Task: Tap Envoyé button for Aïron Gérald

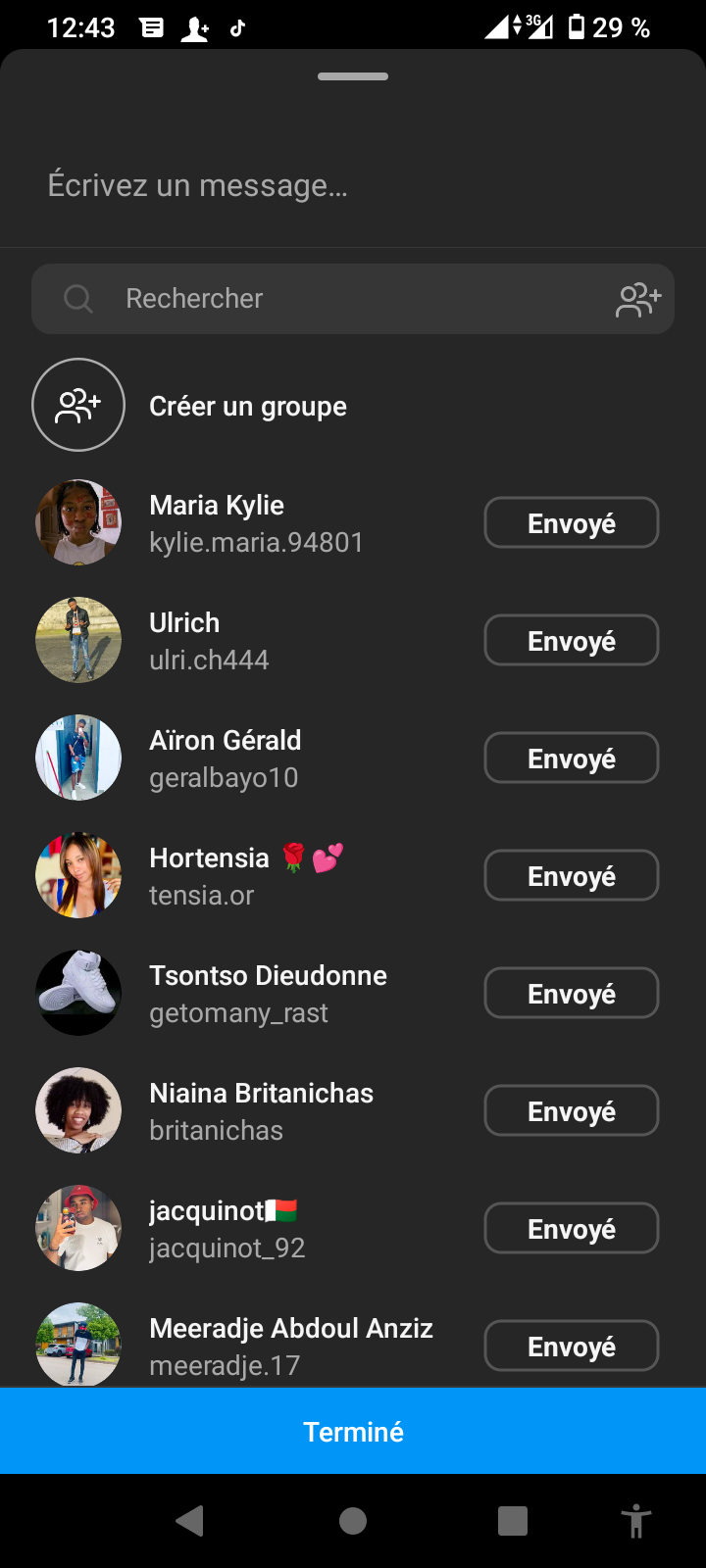Action: (x=571, y=759)
